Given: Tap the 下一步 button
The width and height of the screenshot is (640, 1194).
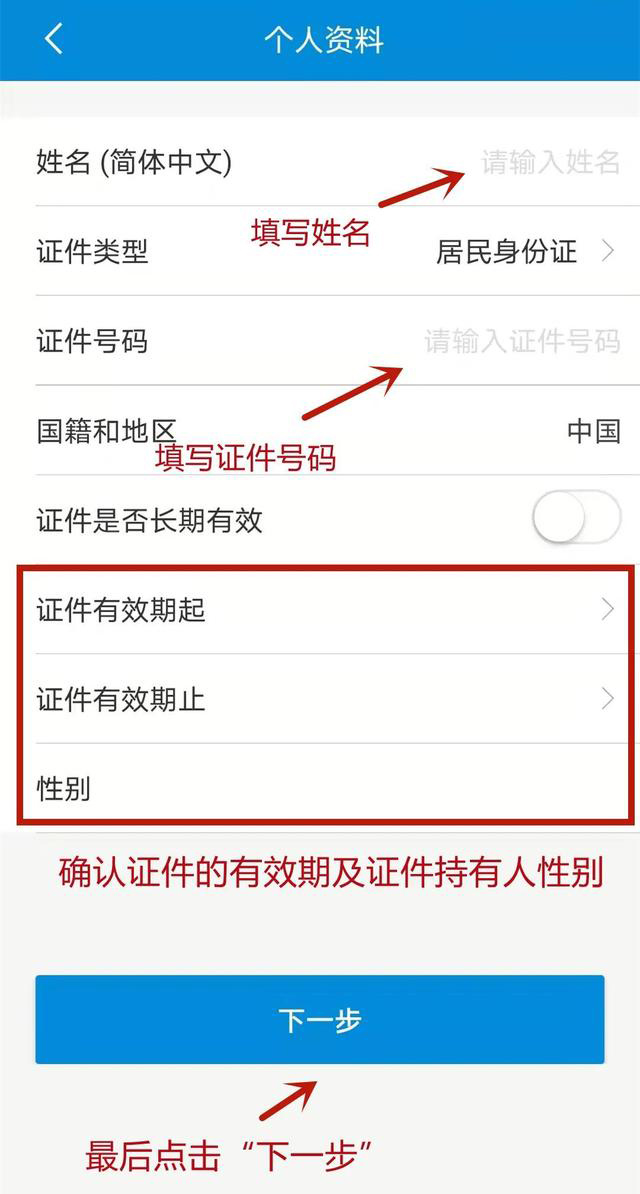Looking at the screenshot, I should click(320, 1020).
